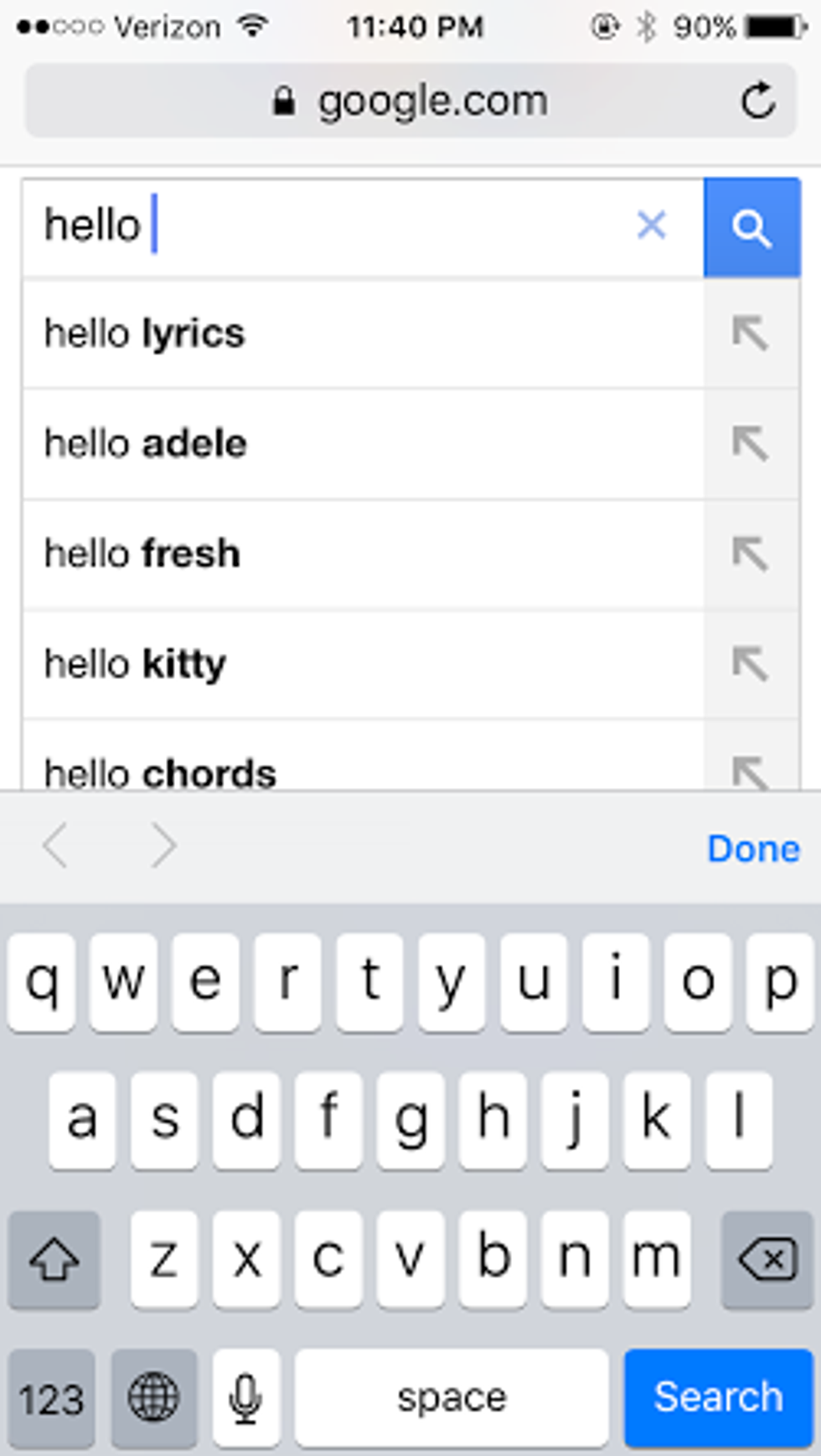The width and height of the screenshot is (821, 1456).
Task: Tap the blue magnifier search button
Action: [751, 227]
